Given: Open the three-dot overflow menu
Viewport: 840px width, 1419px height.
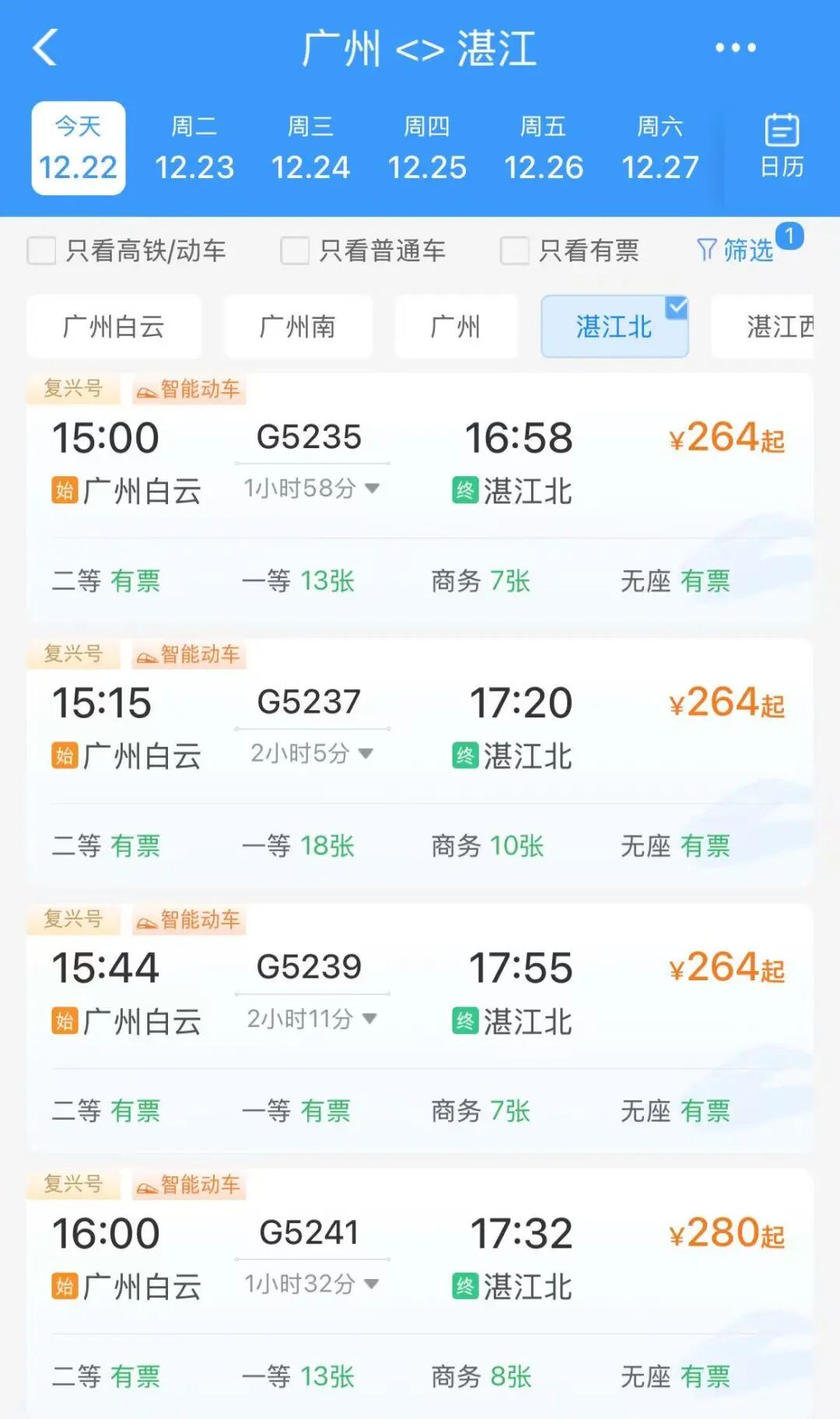Looking at the screenshot, I should click(x=735, y=47).
